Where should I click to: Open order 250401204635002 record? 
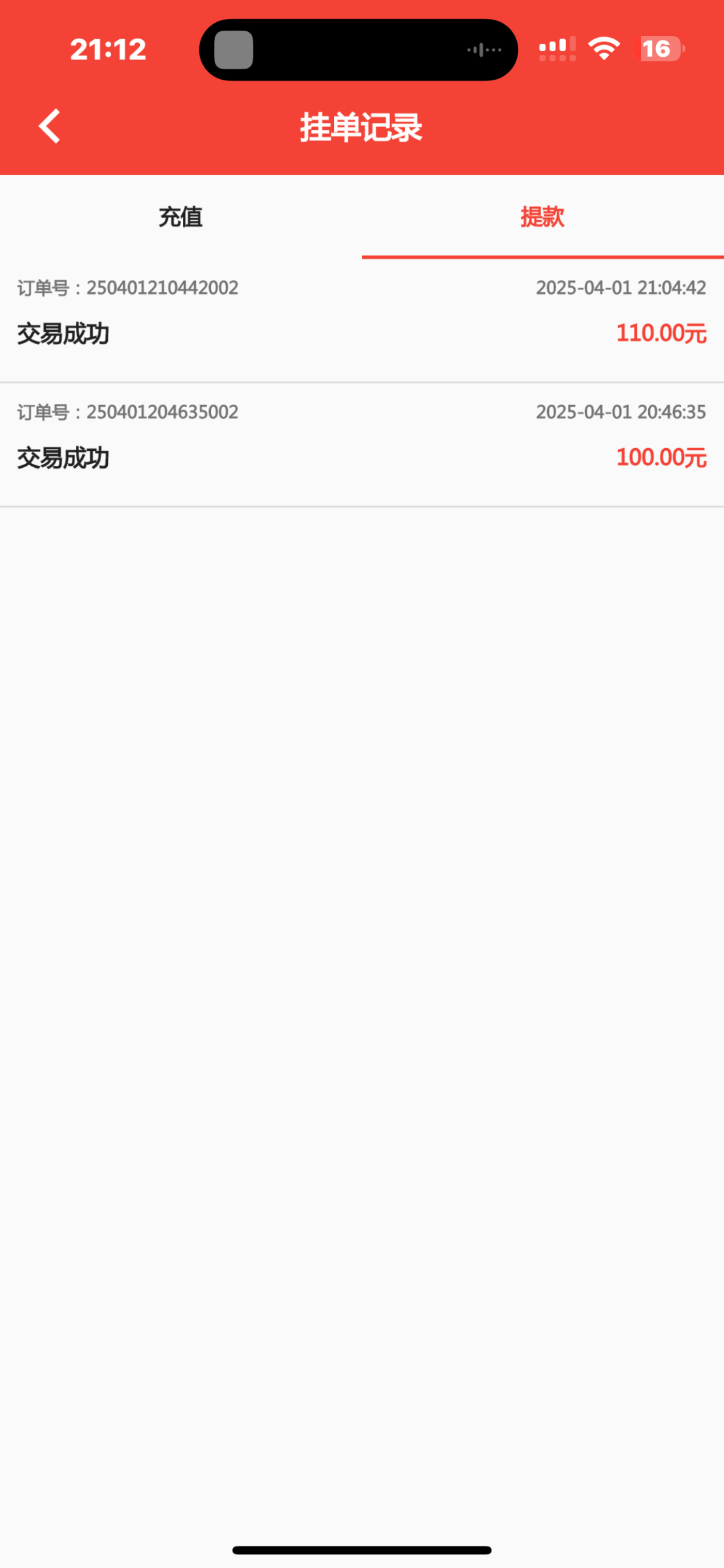tap(362, 445)
